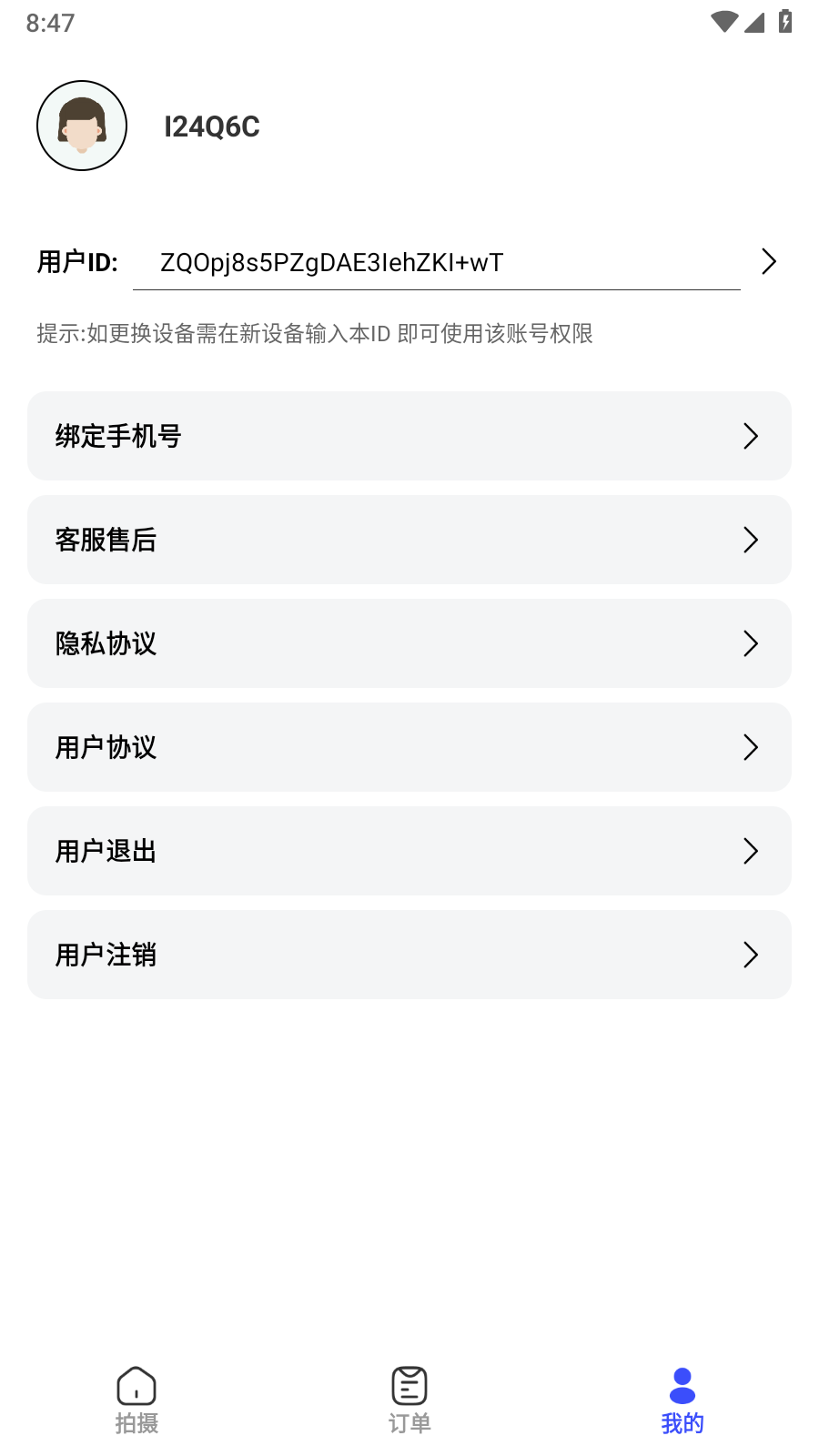Tap the Wi-Fi status icon
Viewport: 819px width, 1456px height.
tap(723, 22)
